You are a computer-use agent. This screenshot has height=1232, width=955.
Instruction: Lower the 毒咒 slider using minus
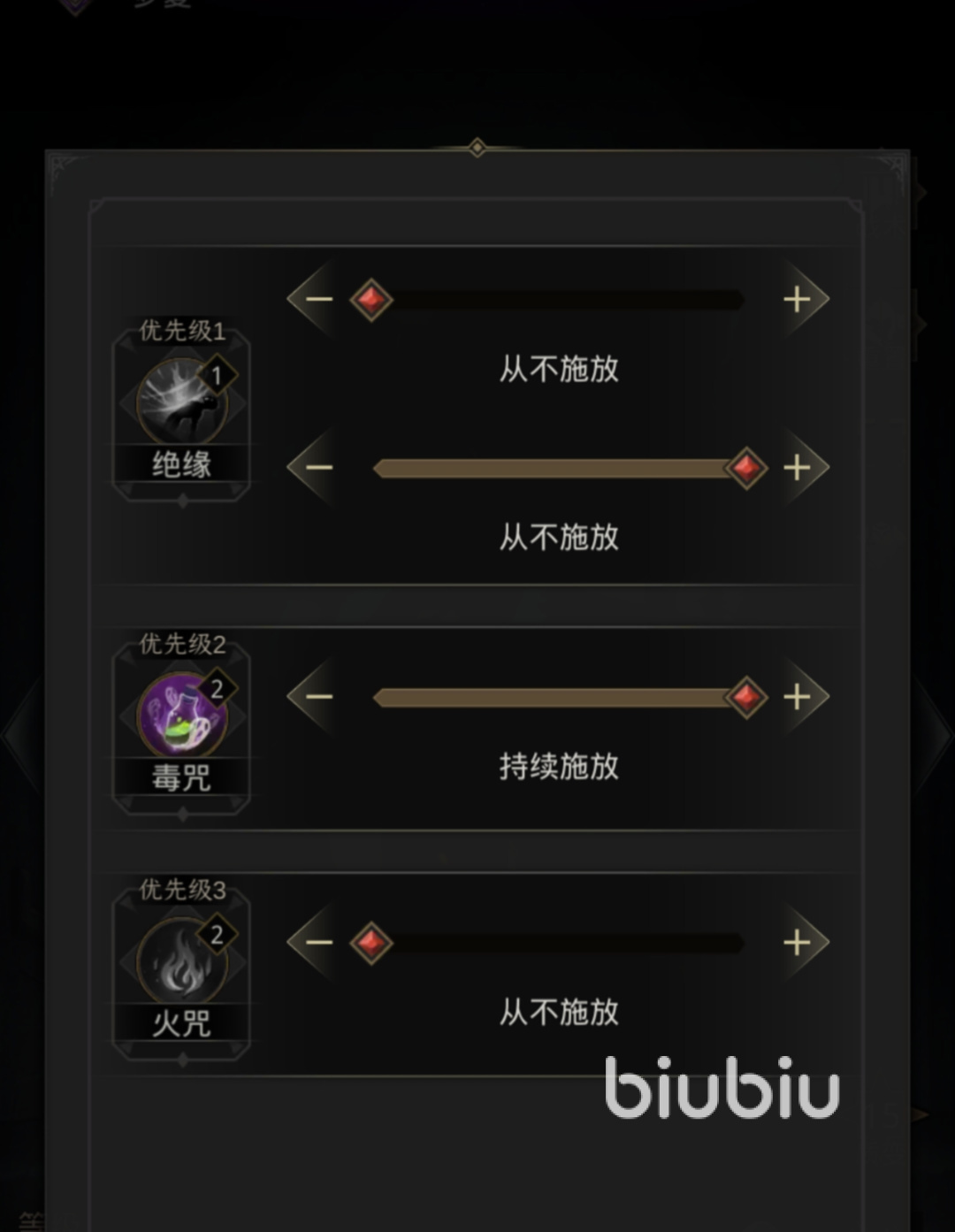click(318, 697)
